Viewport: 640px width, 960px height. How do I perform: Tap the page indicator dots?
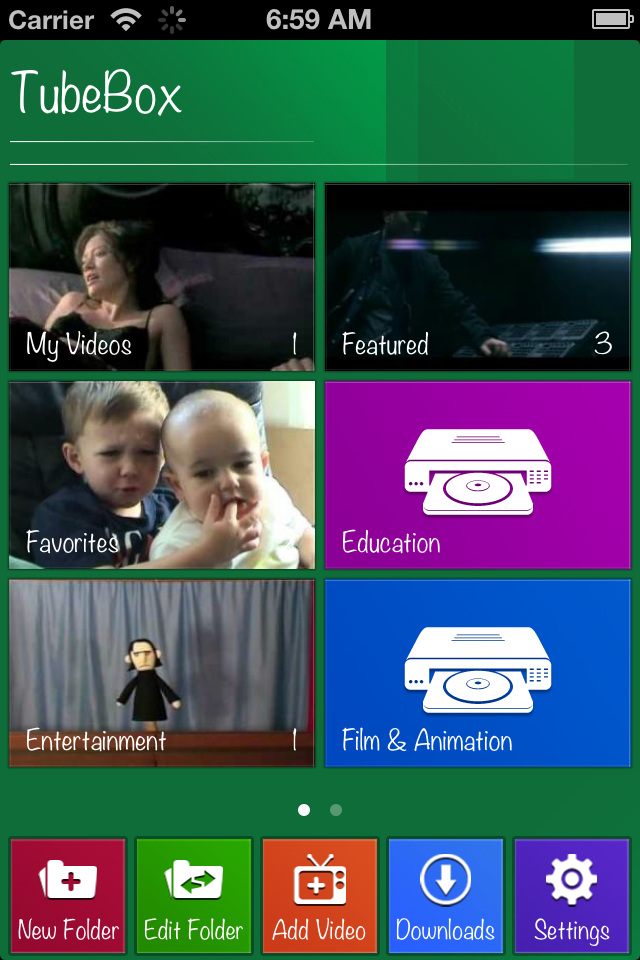tap(320, 810)
